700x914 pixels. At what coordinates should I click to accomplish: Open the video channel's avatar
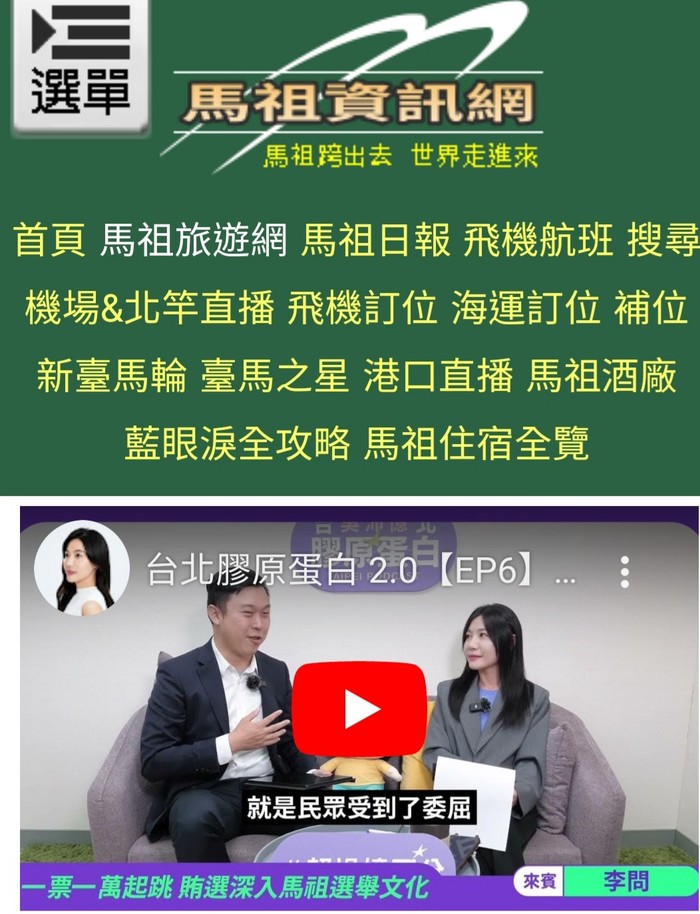82,569
